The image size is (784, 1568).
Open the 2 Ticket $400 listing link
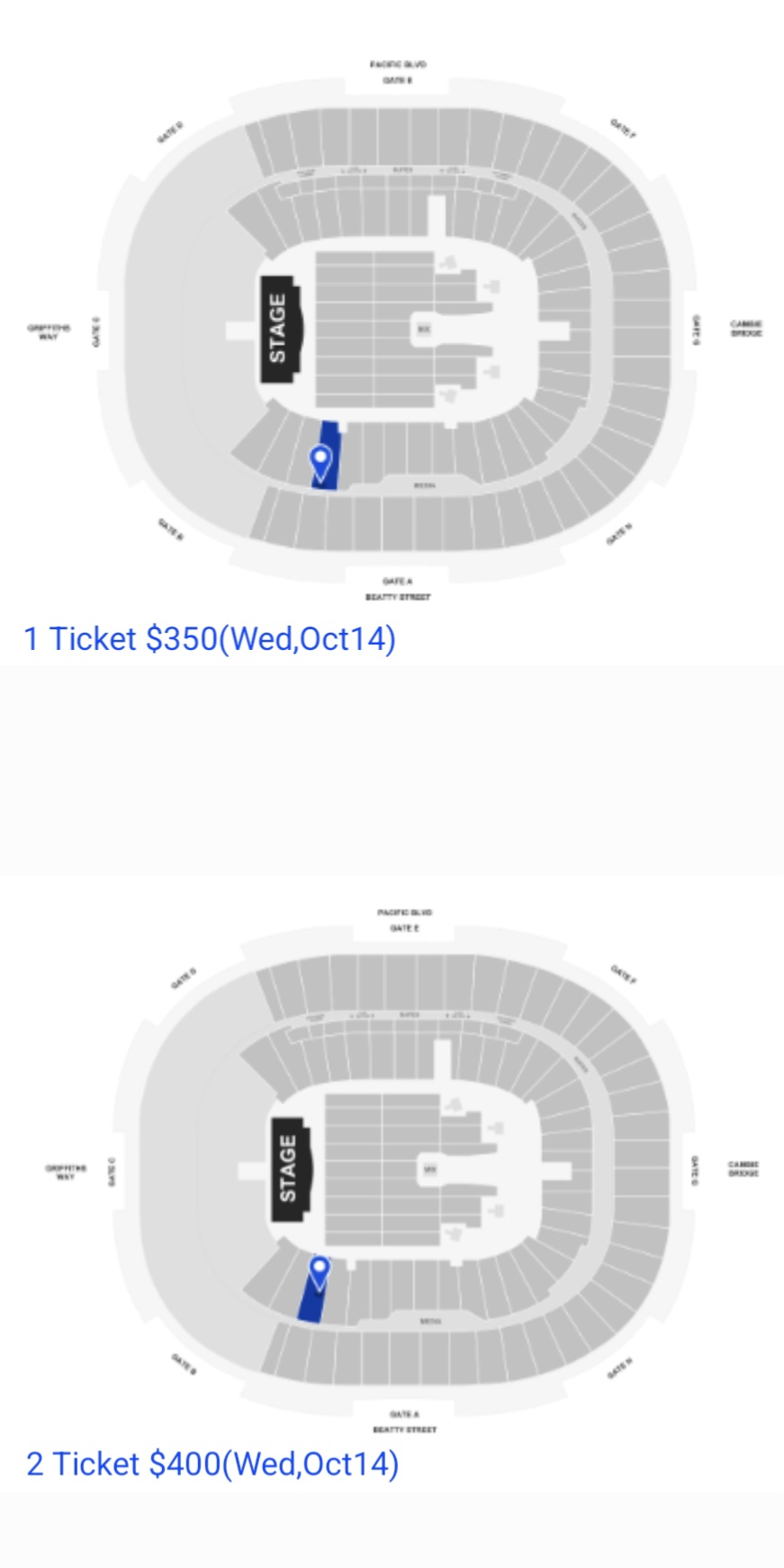coord(212,1464)
